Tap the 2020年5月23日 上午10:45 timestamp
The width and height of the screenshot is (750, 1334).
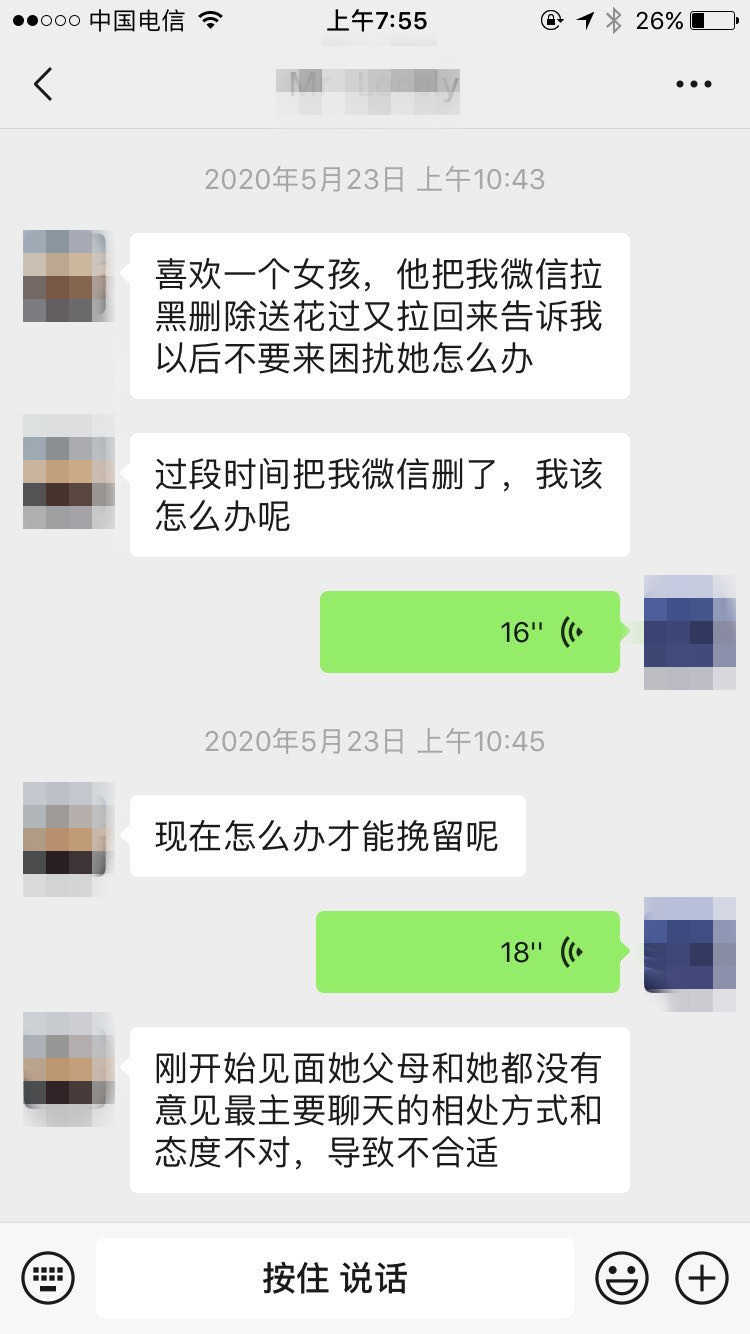[374, 741]
